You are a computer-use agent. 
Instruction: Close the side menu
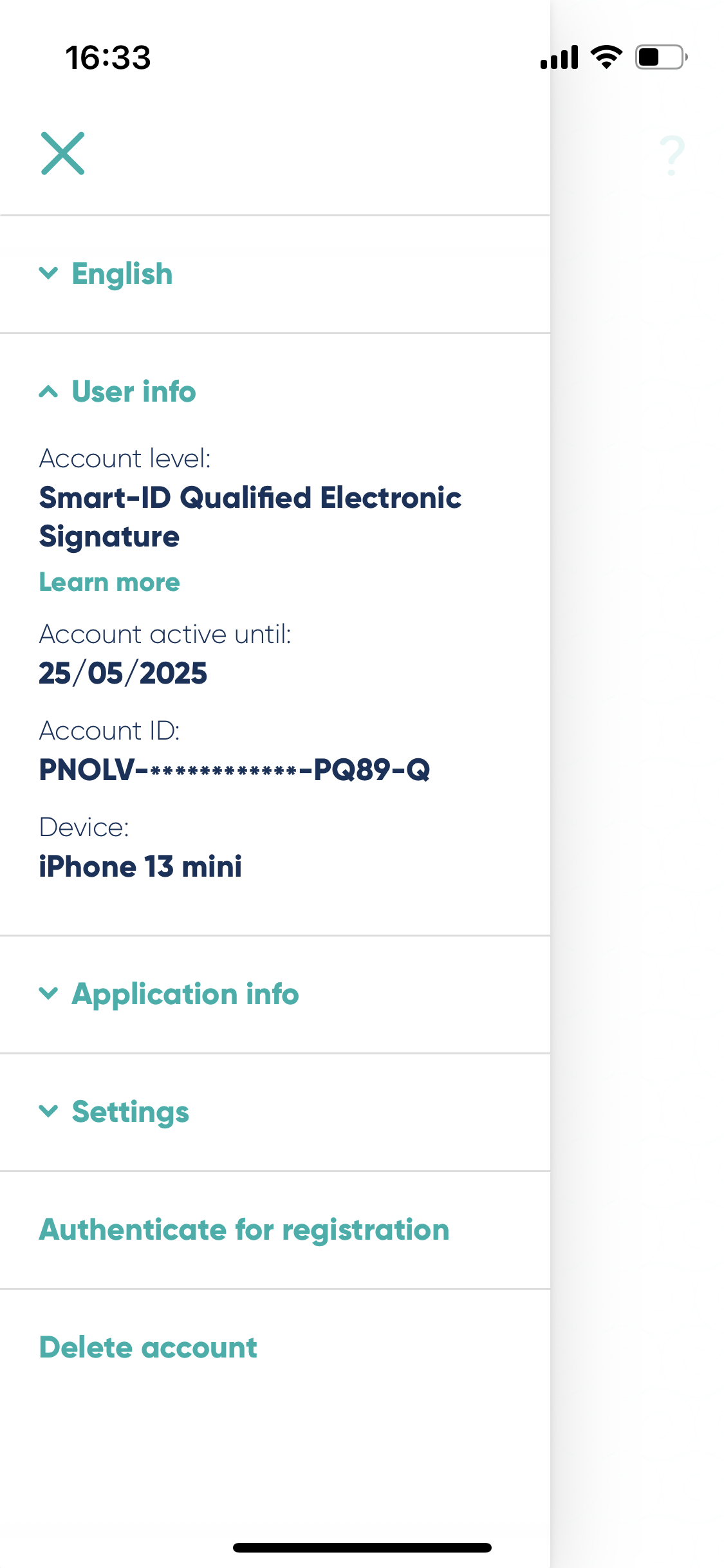point(62,153)
